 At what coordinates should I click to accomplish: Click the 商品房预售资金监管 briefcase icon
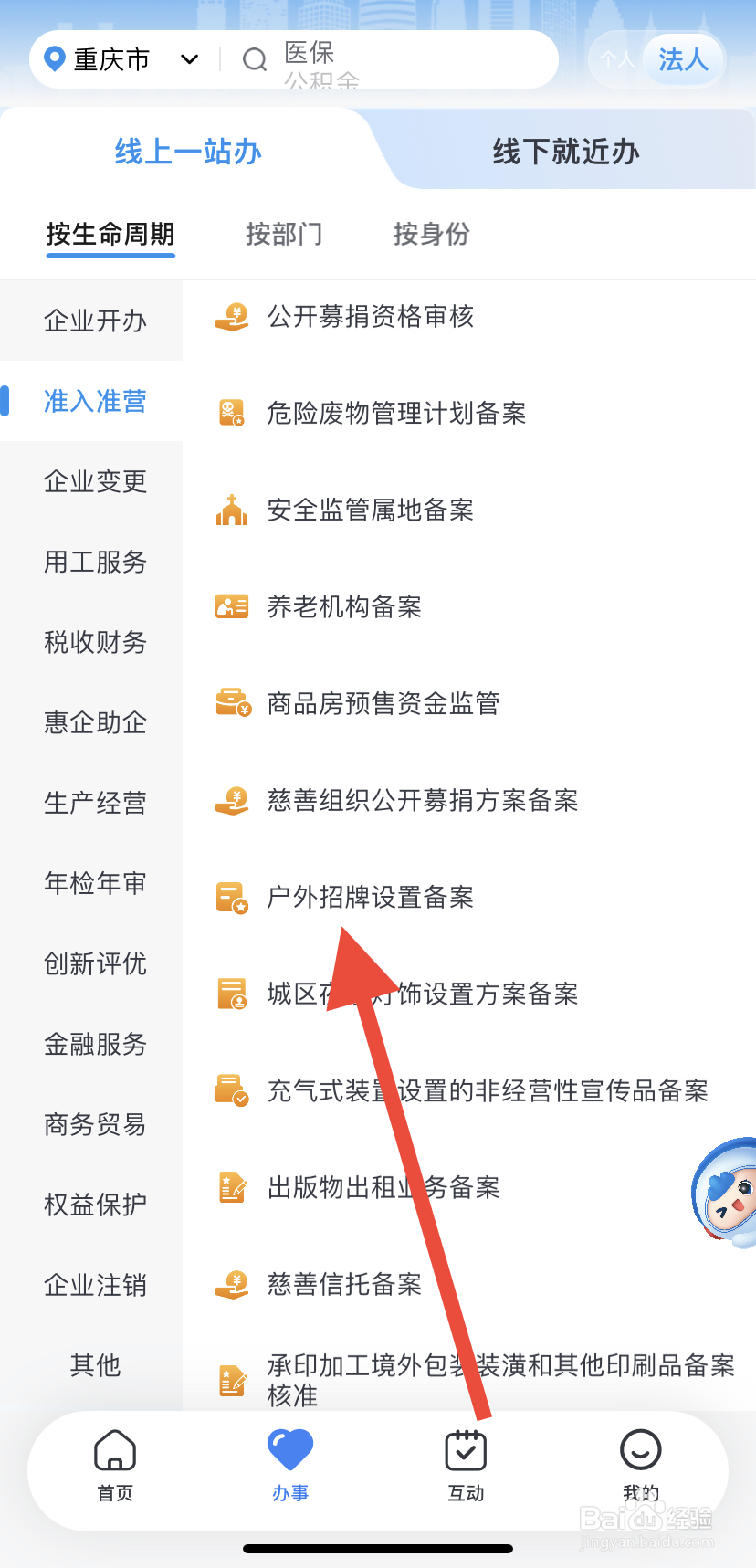pos(232,703)
